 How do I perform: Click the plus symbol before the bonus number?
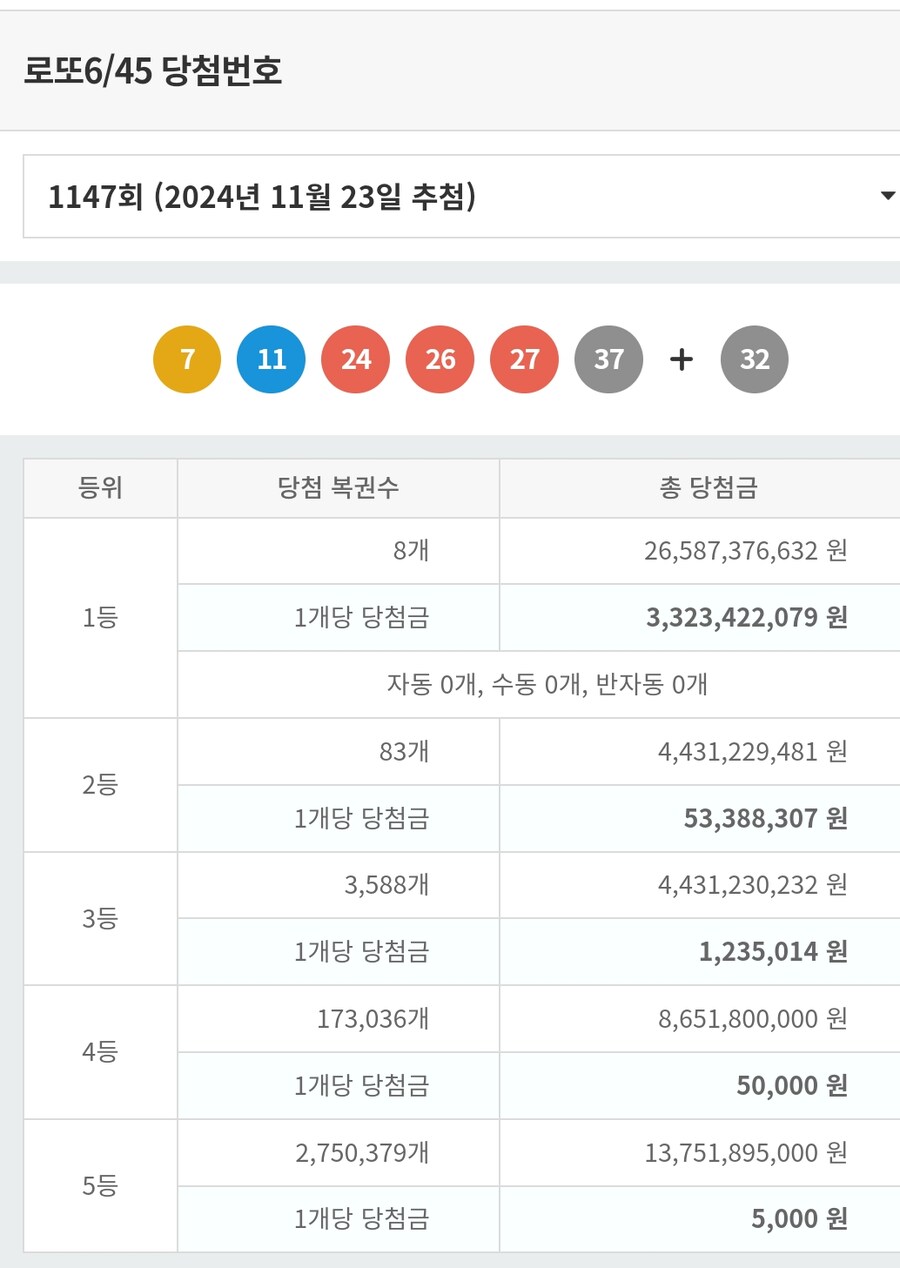tap(681, 359)
